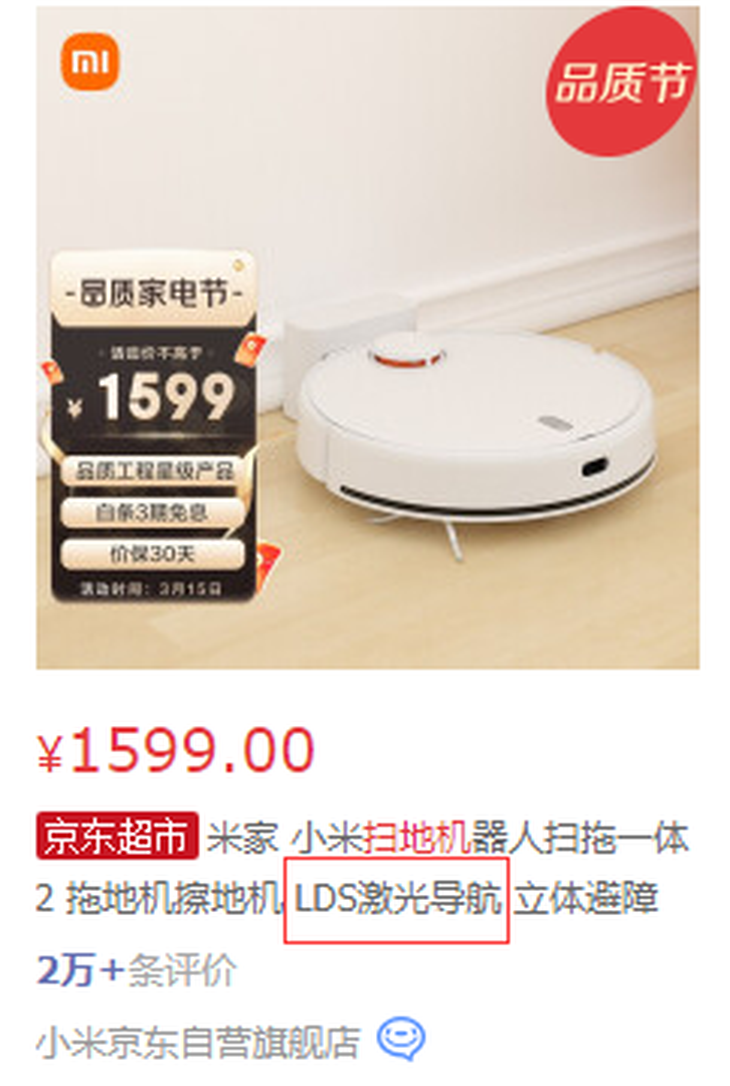The height and width of the screenshot is (1086, 730).
Task: Contact customer service via chat icon
Action: coord(402,1041)
